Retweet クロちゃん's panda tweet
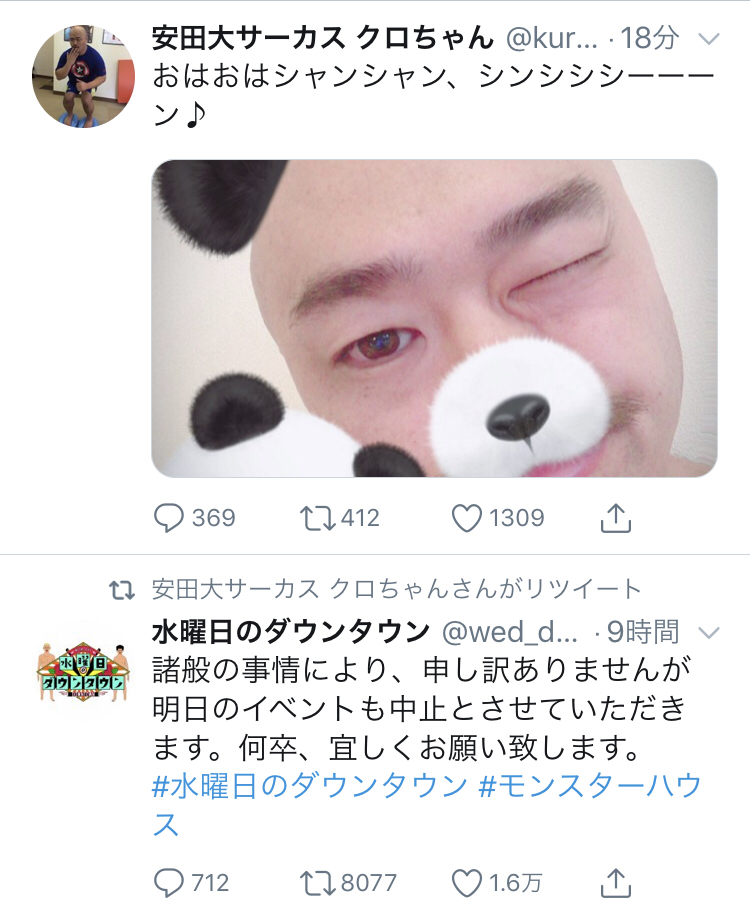750x900 pixels. click(317, 517)
